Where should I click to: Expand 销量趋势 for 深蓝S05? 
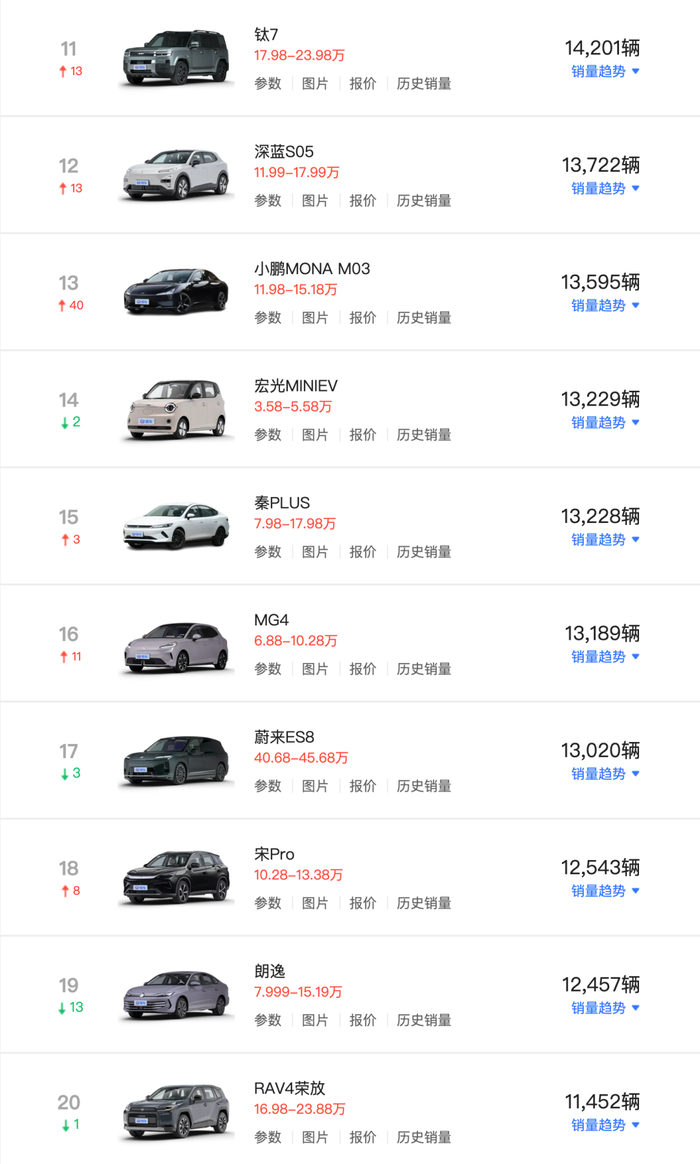coord(605,189)
